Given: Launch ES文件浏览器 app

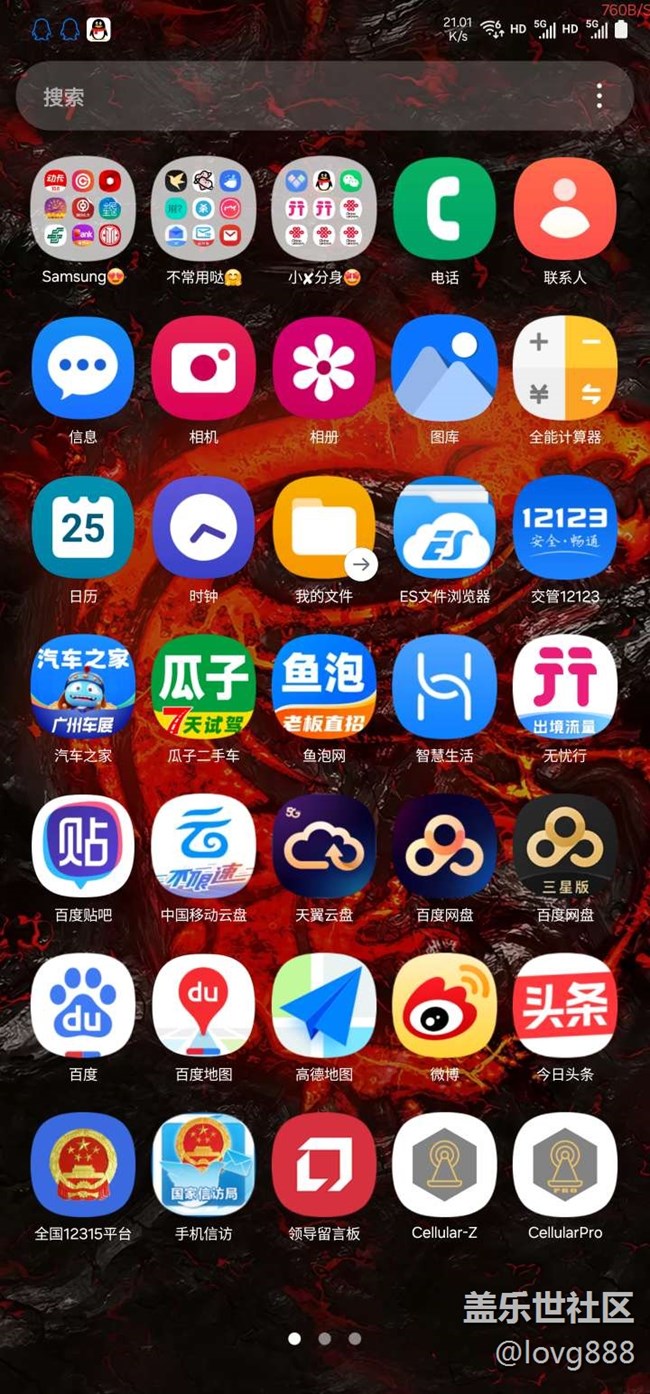Looking at the screenshot, I should (x=444, y=527).
